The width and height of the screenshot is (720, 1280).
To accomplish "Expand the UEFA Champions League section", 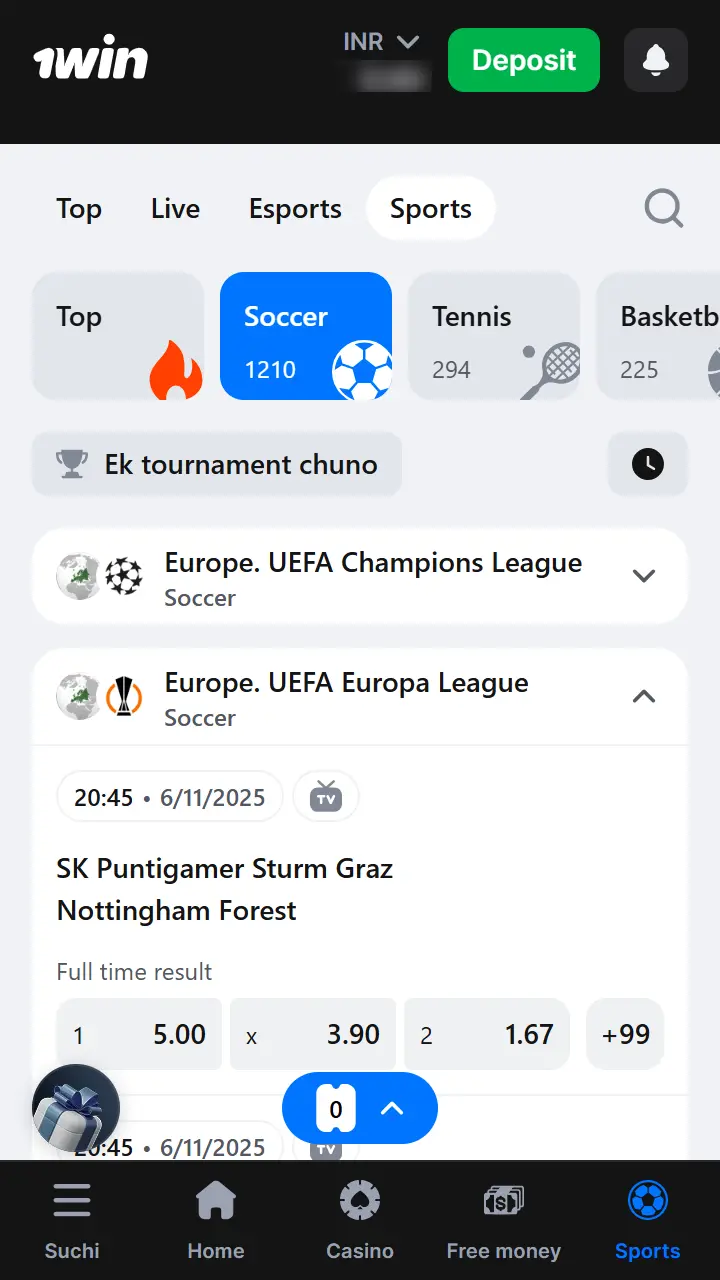I will pos(644,576).
